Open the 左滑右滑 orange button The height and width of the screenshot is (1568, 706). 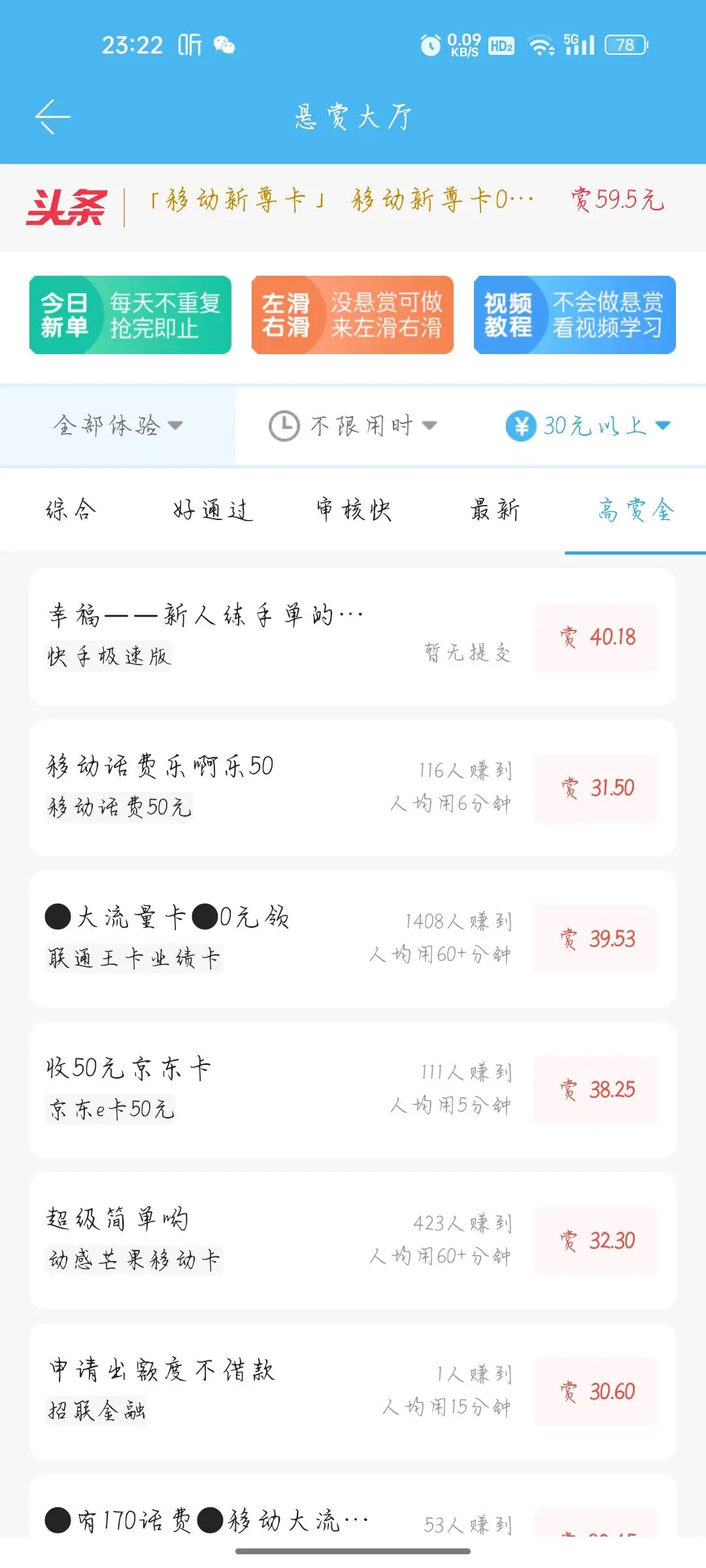pos(352,315)
